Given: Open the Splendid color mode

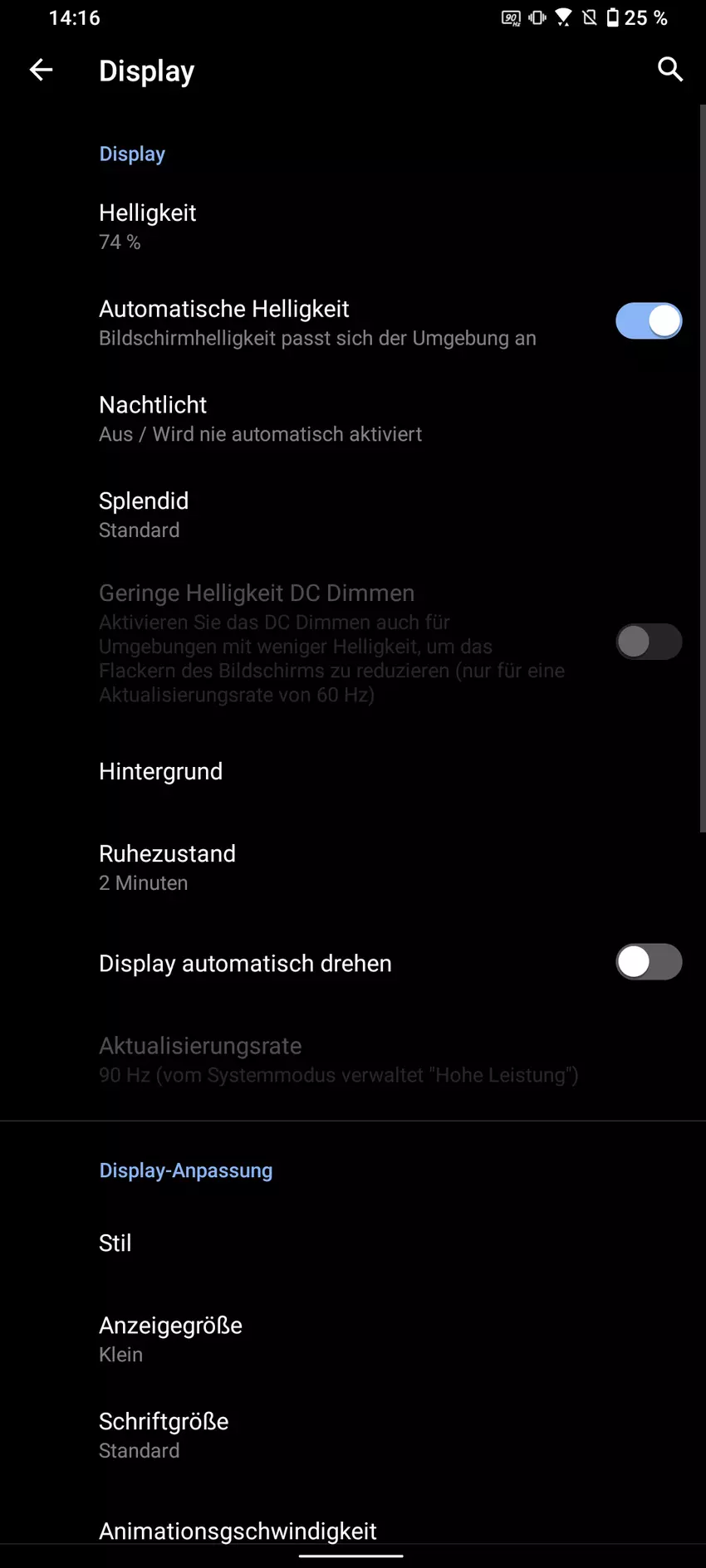Looking at the screenshot, I should click(144, 515).
